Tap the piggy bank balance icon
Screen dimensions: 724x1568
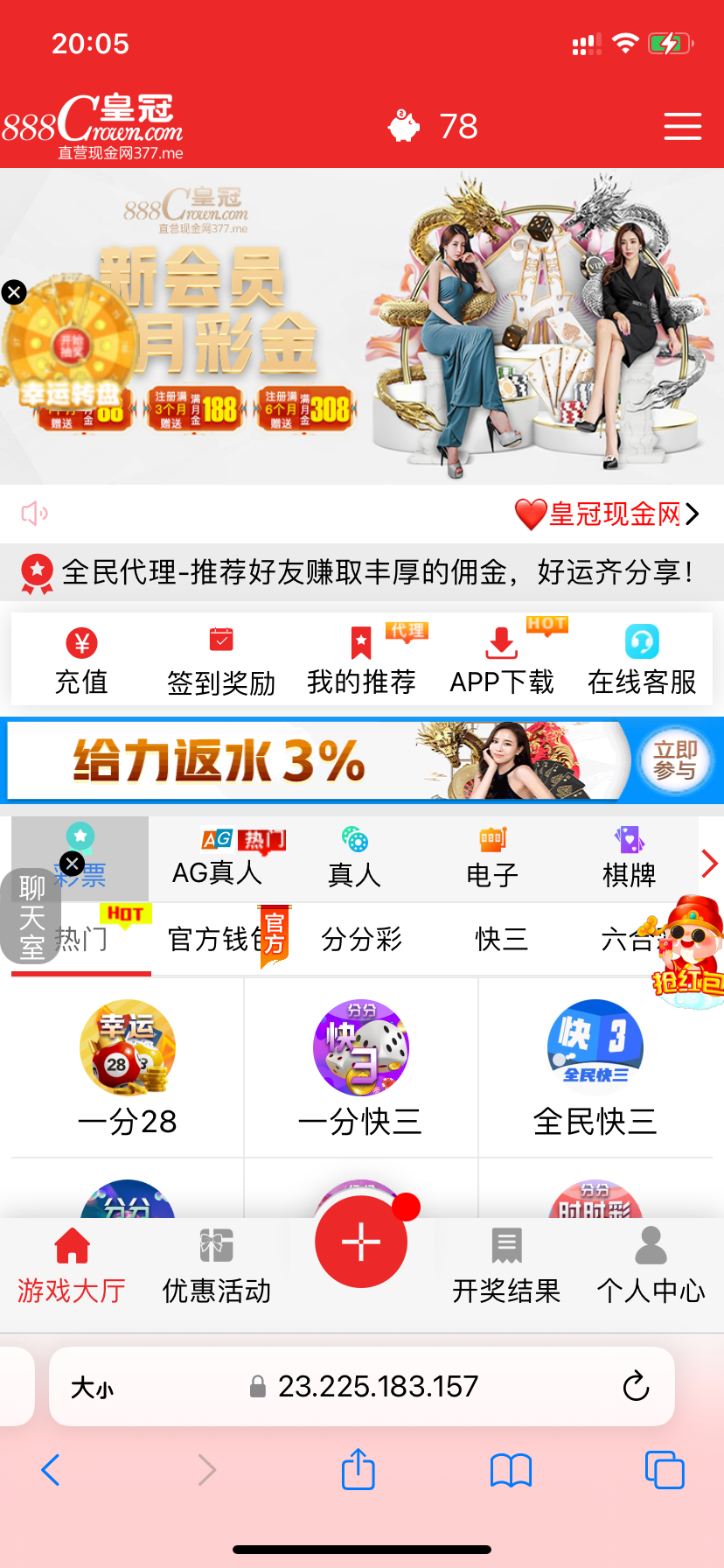click(x=405, y=127)
